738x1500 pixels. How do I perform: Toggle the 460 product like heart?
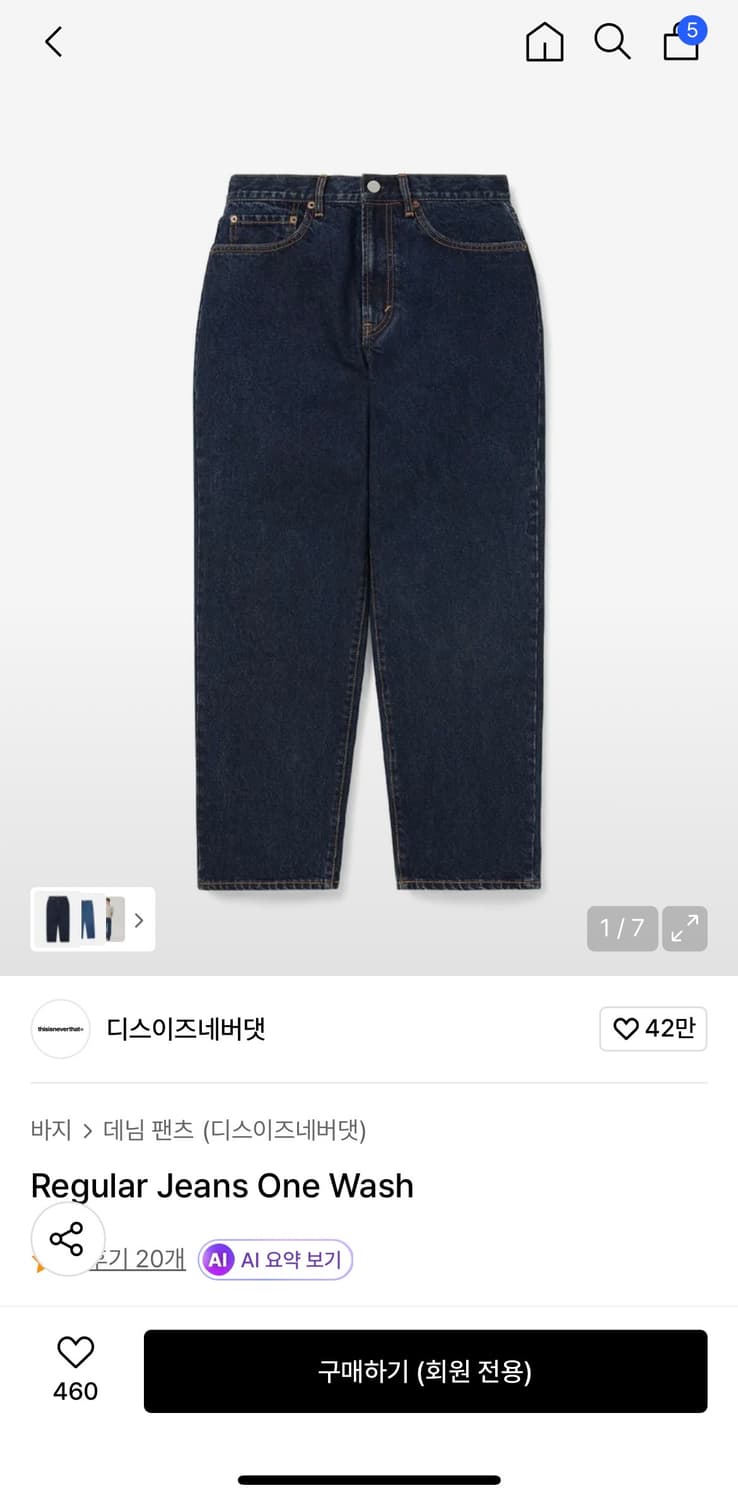[75, 1355]
